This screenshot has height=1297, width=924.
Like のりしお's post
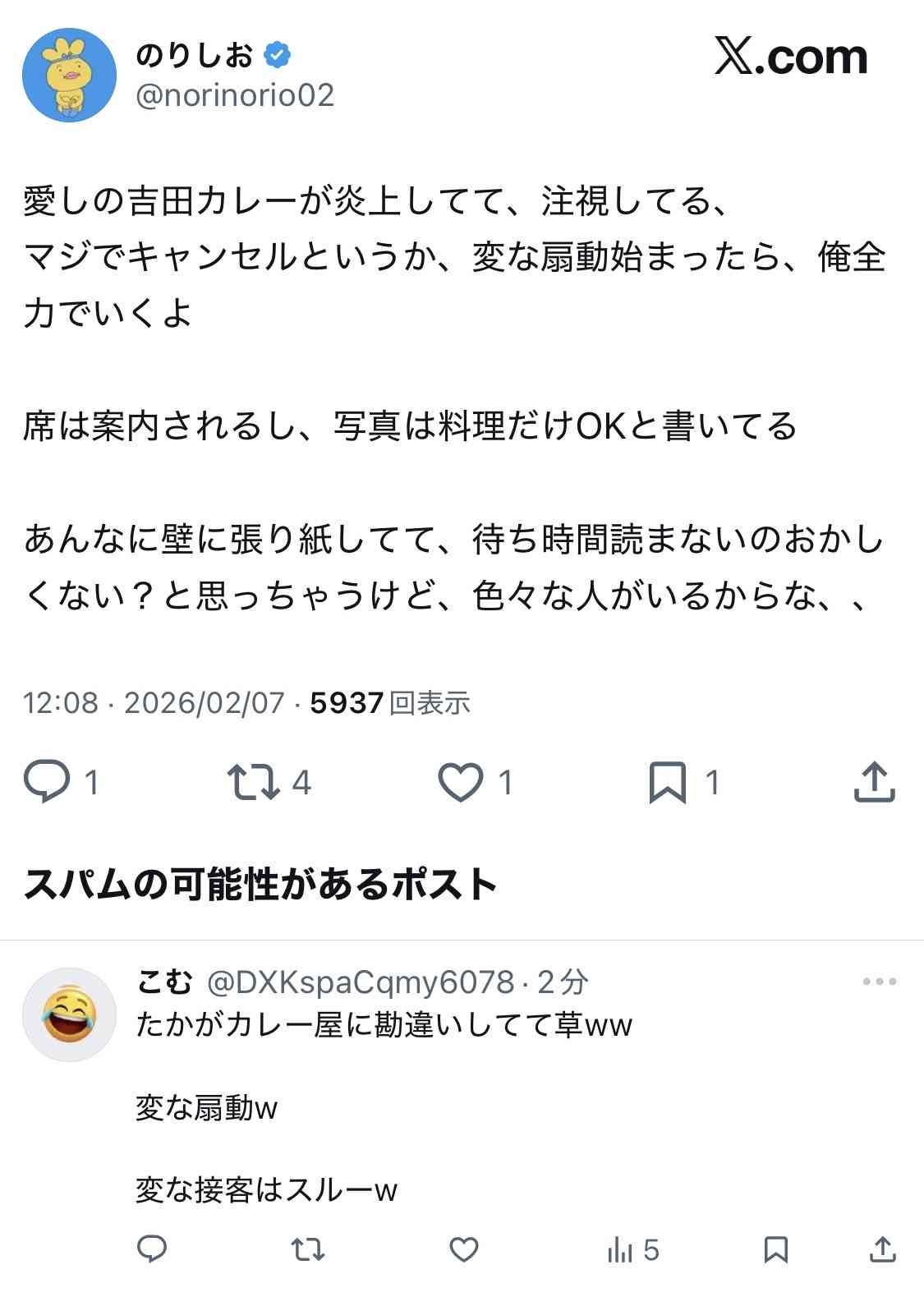pos(461,781)
